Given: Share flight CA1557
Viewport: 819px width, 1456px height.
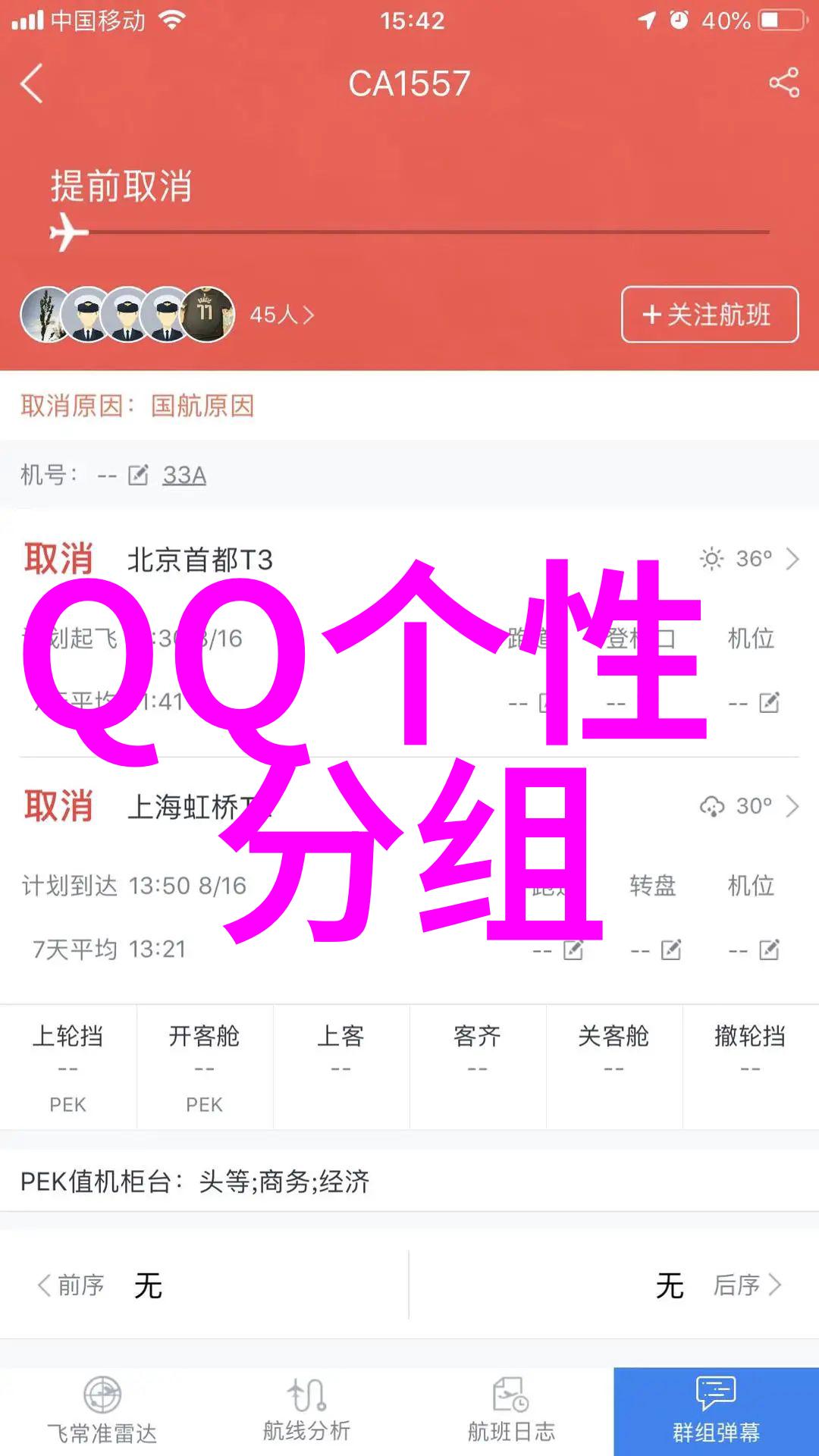Looking at the screenshot, I should [x=783, y=83].
